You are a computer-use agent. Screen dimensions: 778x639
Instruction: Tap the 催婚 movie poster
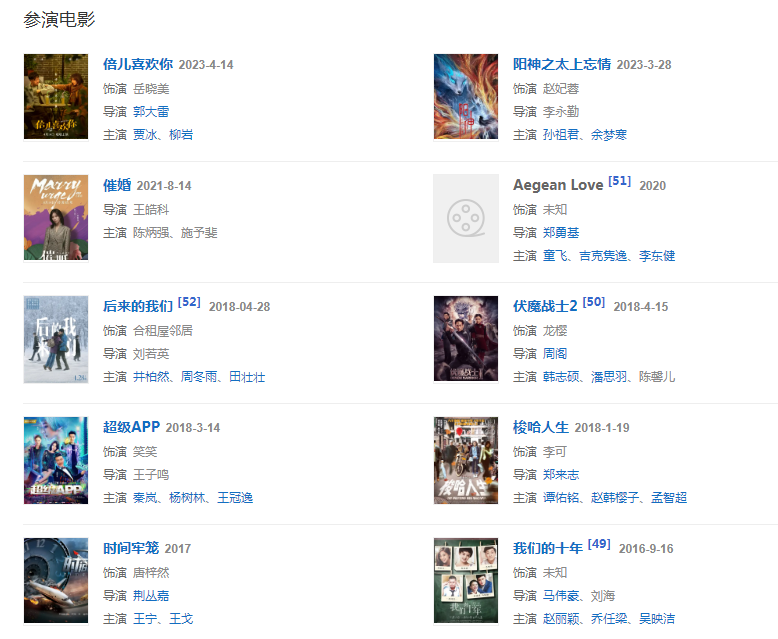(56, 218)
